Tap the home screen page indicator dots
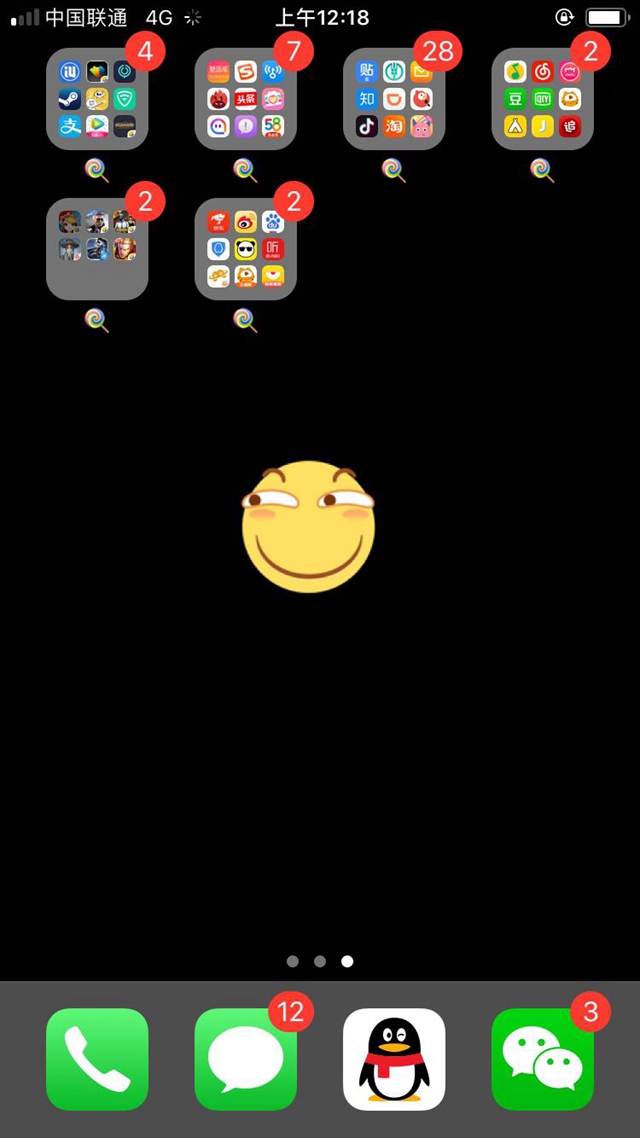 point(320,961)
